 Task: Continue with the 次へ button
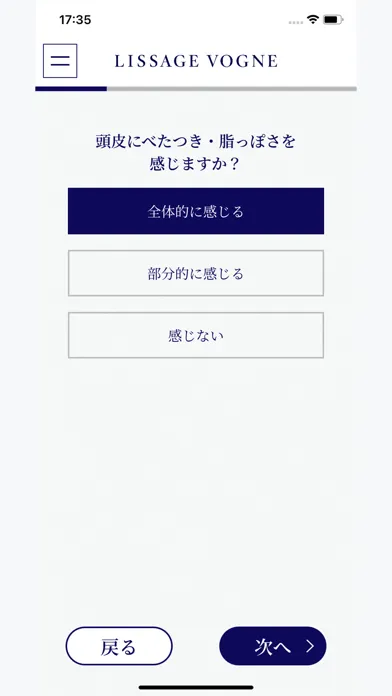[x=273, y=646]
